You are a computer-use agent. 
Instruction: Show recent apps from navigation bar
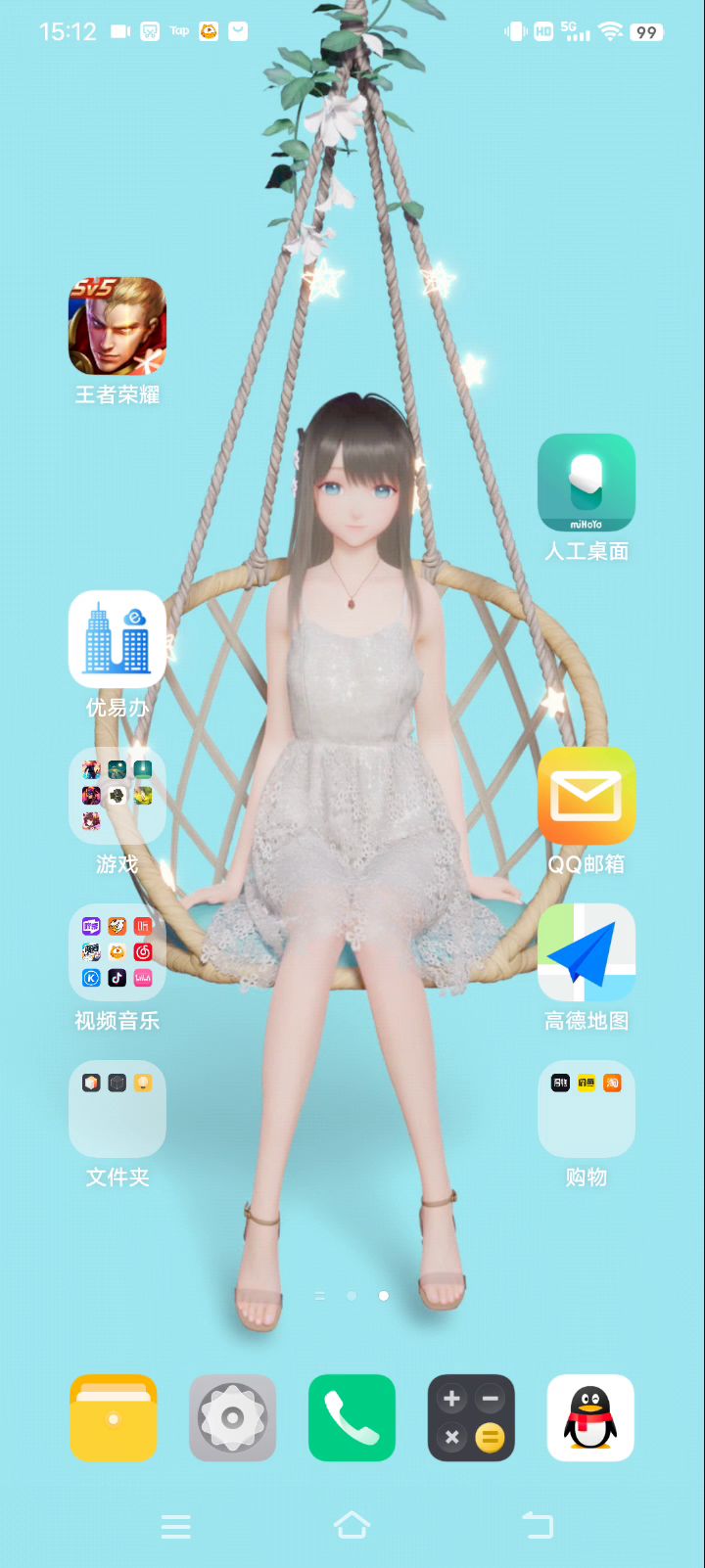pos(176,1526)
